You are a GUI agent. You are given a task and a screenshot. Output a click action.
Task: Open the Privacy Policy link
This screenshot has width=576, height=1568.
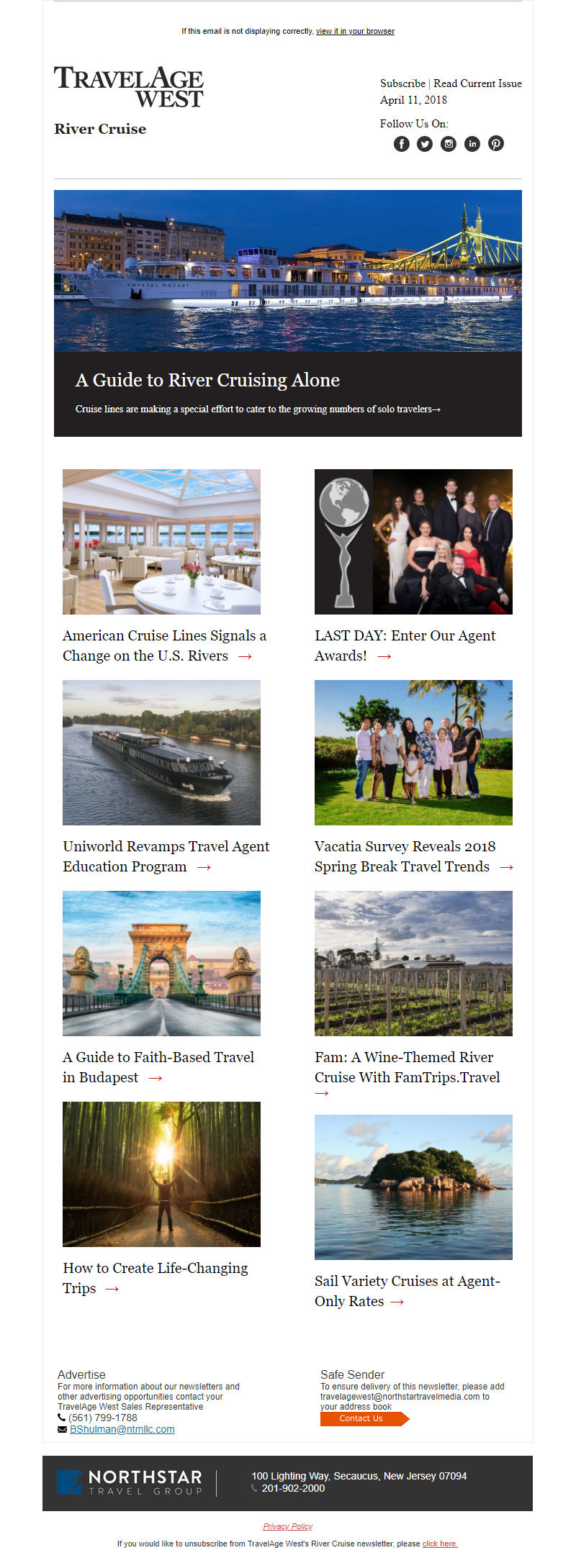pos(287,1526)
